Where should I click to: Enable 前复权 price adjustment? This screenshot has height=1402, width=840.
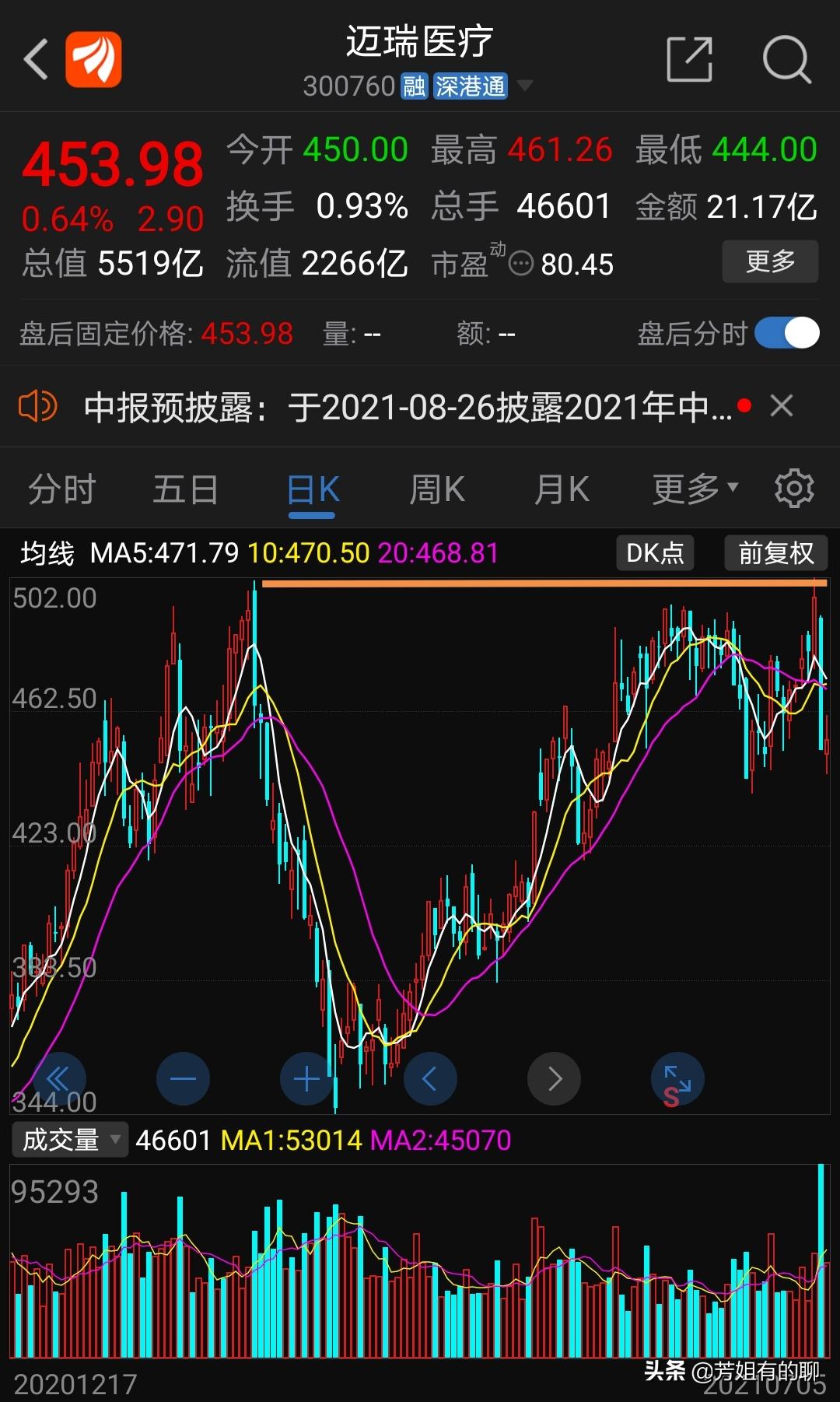click(x=775, y=553)
